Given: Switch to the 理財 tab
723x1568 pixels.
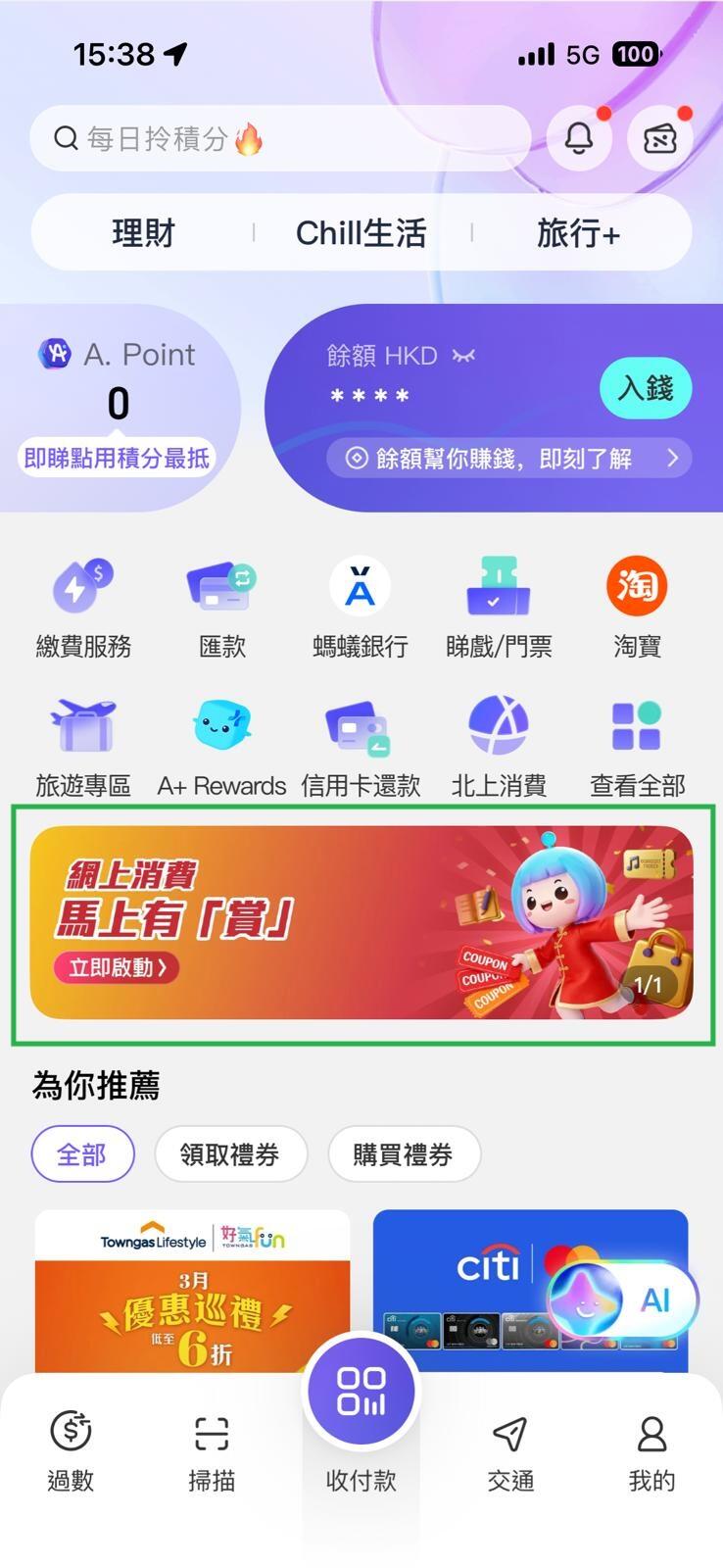Looking at the screenshot, I should pyautogui.click(x=143, y=233).
